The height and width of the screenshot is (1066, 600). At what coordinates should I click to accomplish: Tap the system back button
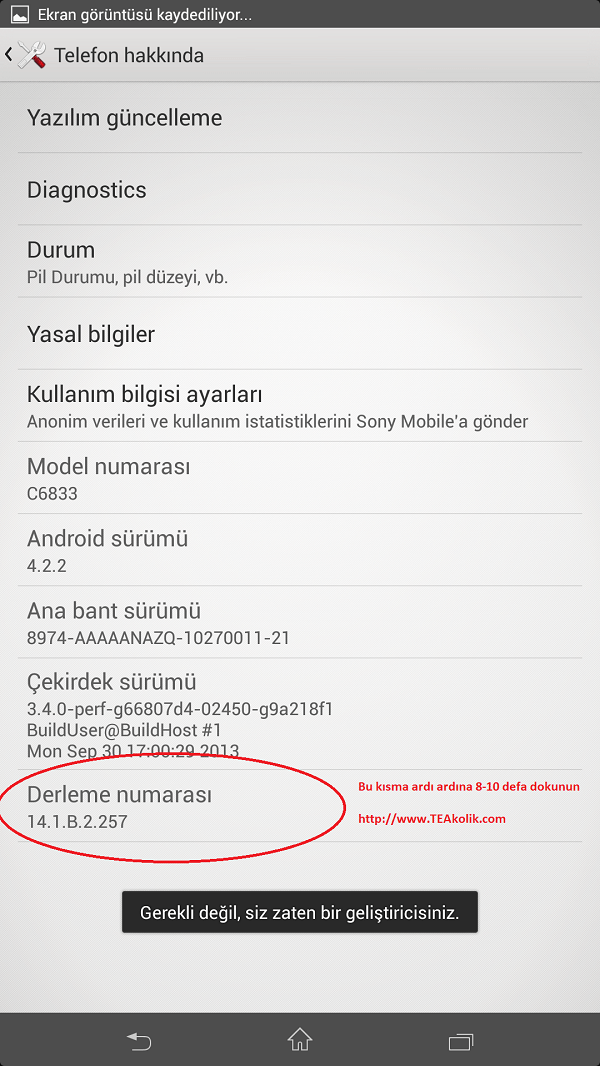(x=139, y=1040)
